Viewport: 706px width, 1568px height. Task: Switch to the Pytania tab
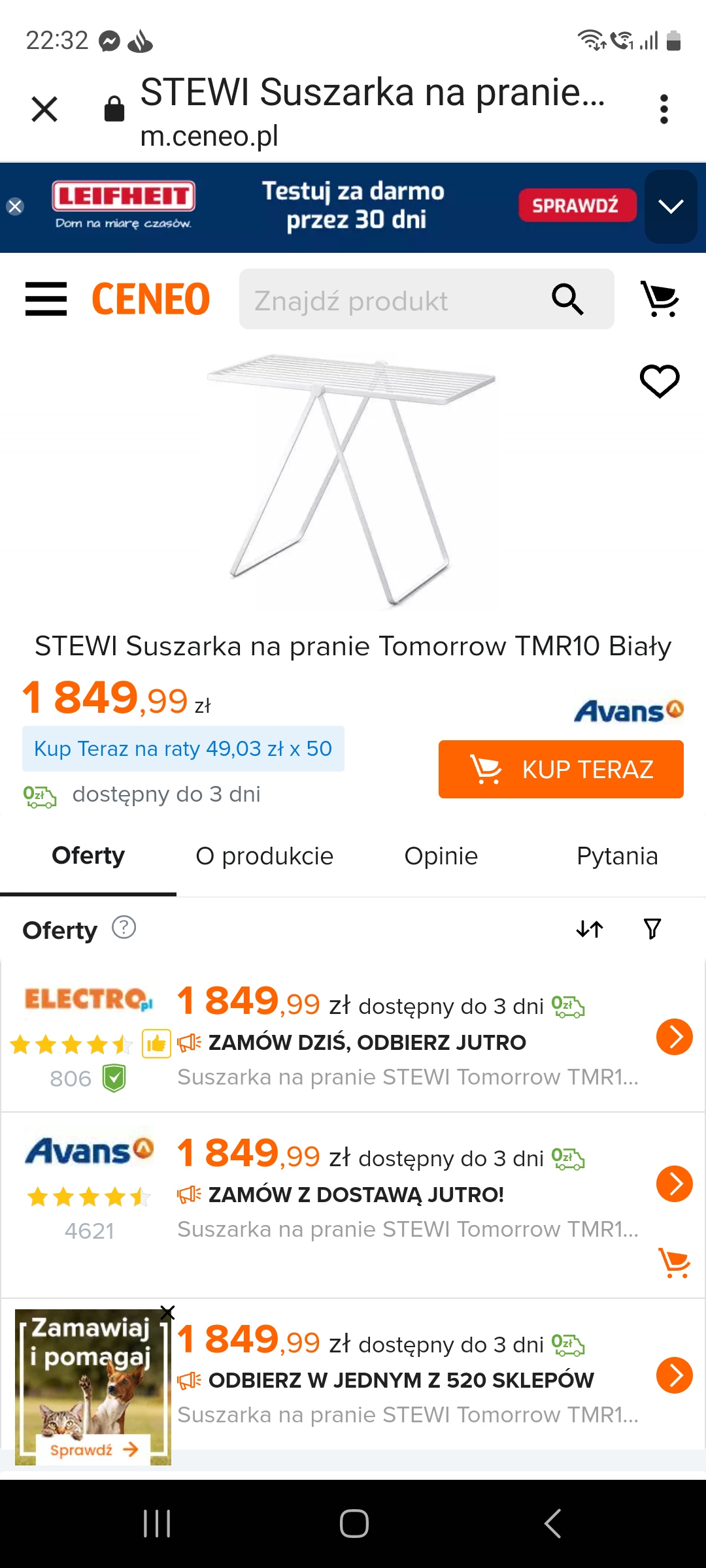pos(617,856)
